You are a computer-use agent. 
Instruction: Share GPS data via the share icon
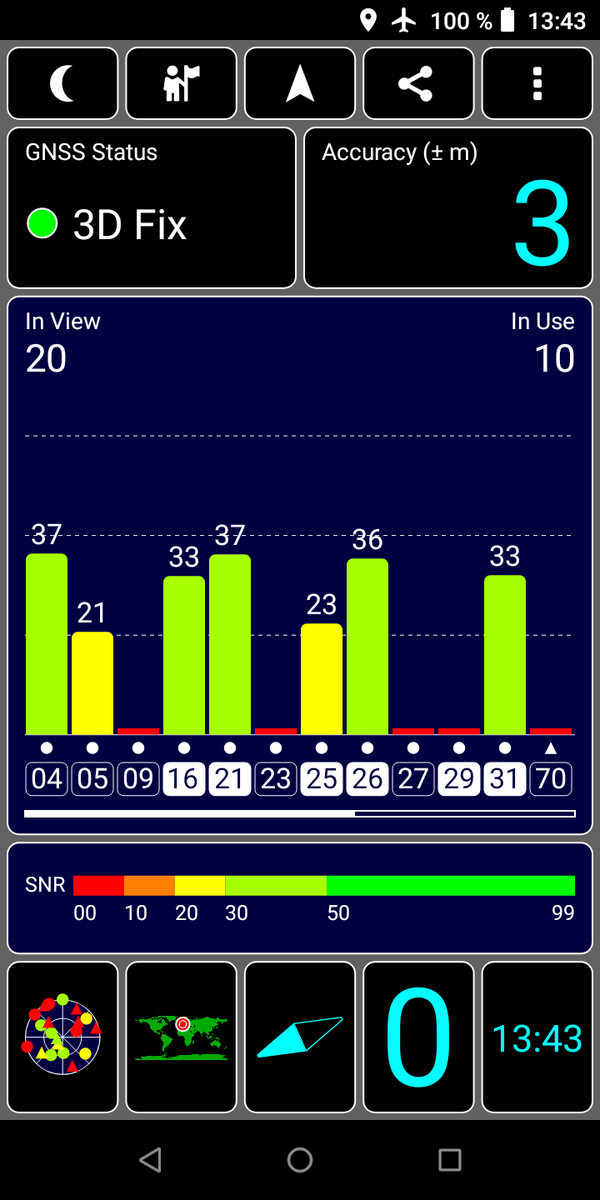pos(418,84)
